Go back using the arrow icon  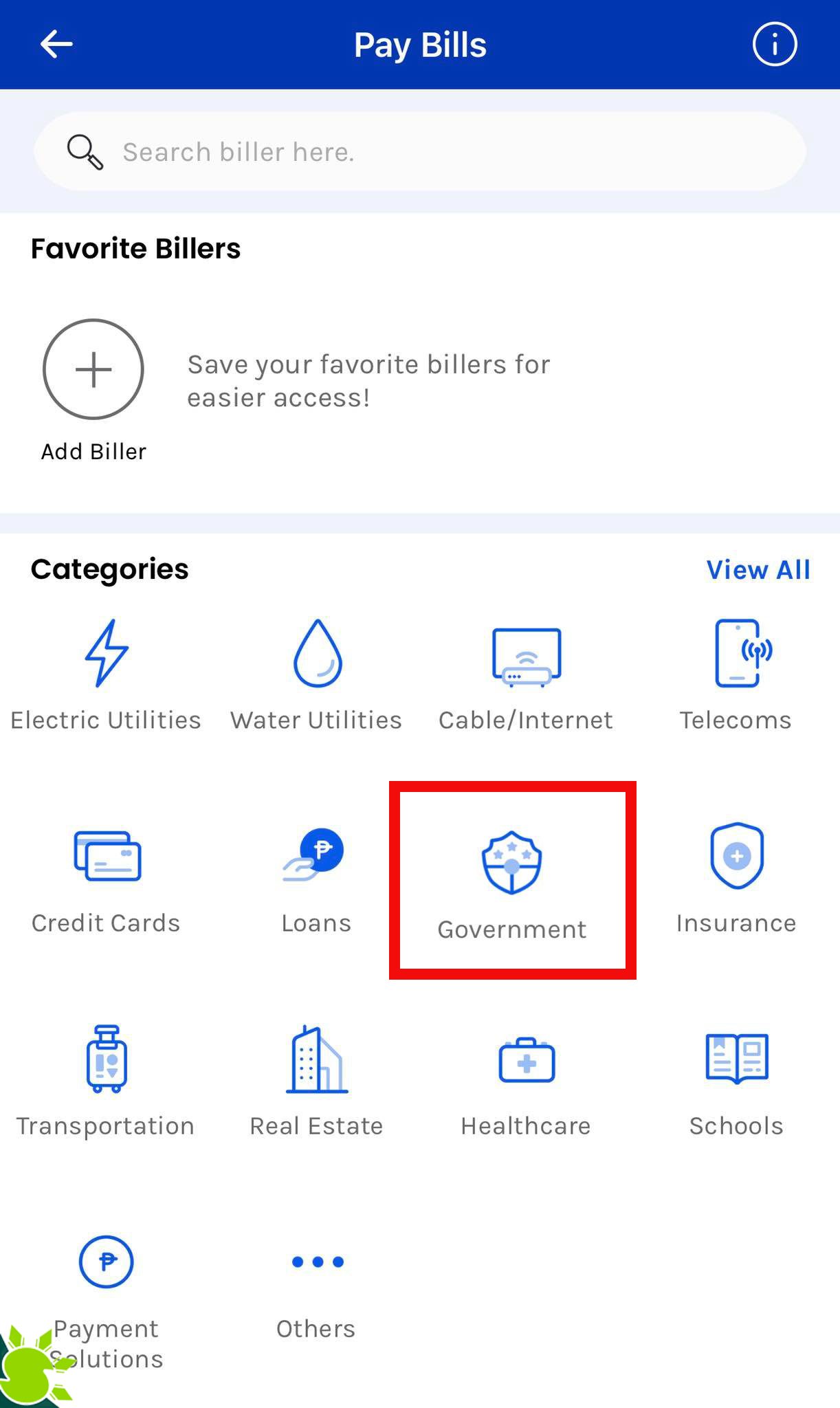click(x=56, y=45)
